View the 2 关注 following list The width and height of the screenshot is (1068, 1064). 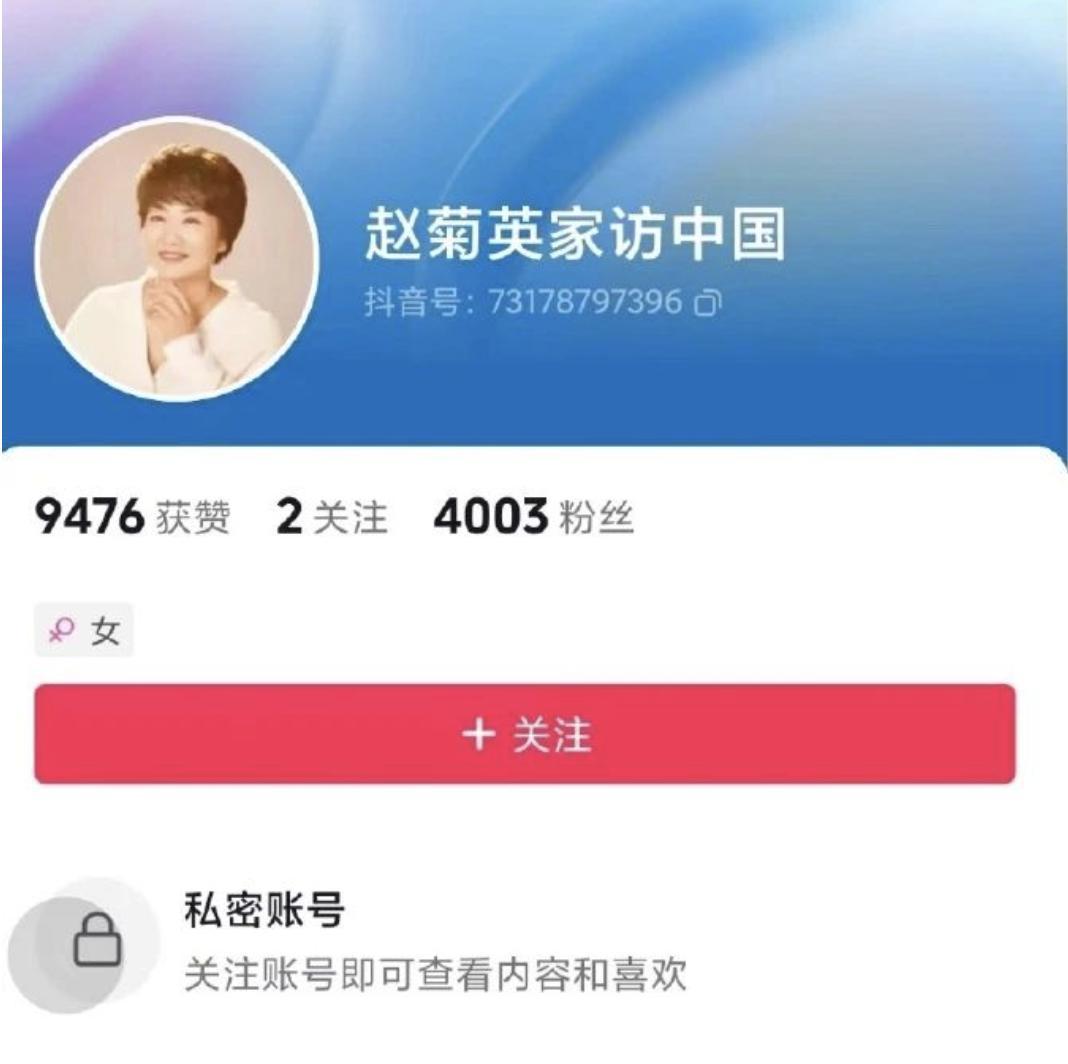click(331, 519)
